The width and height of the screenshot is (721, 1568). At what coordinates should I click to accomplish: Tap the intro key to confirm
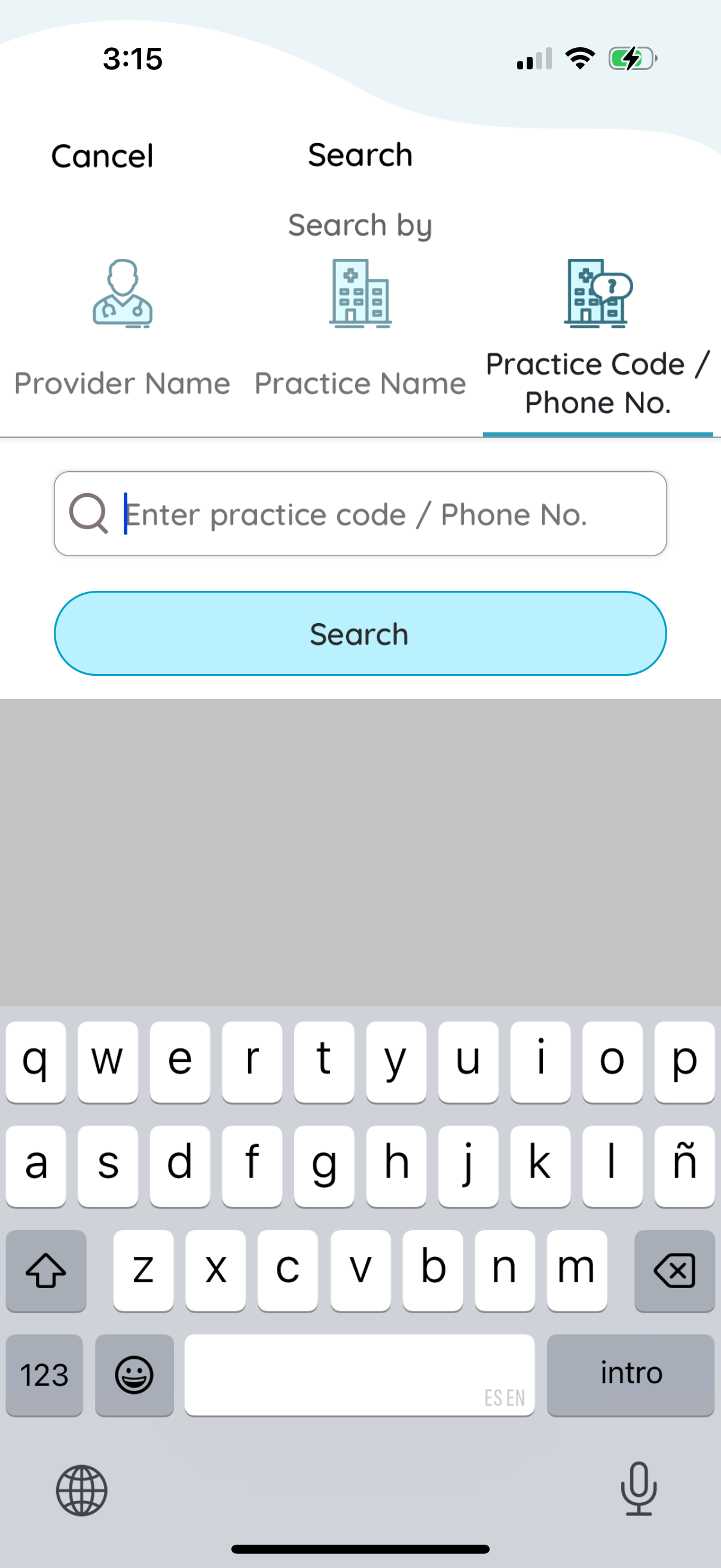630,1374
